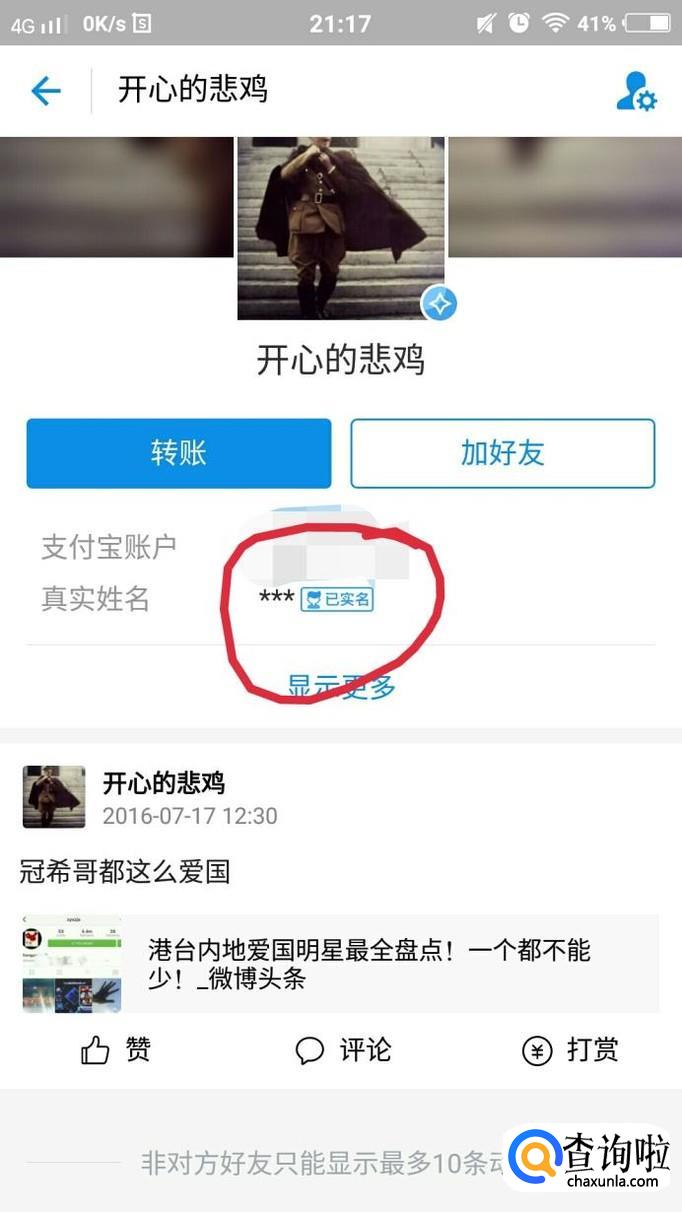Viewport: 682px width, 1212px height.
Task: Open the profile avatar photo
Action: 341,227
